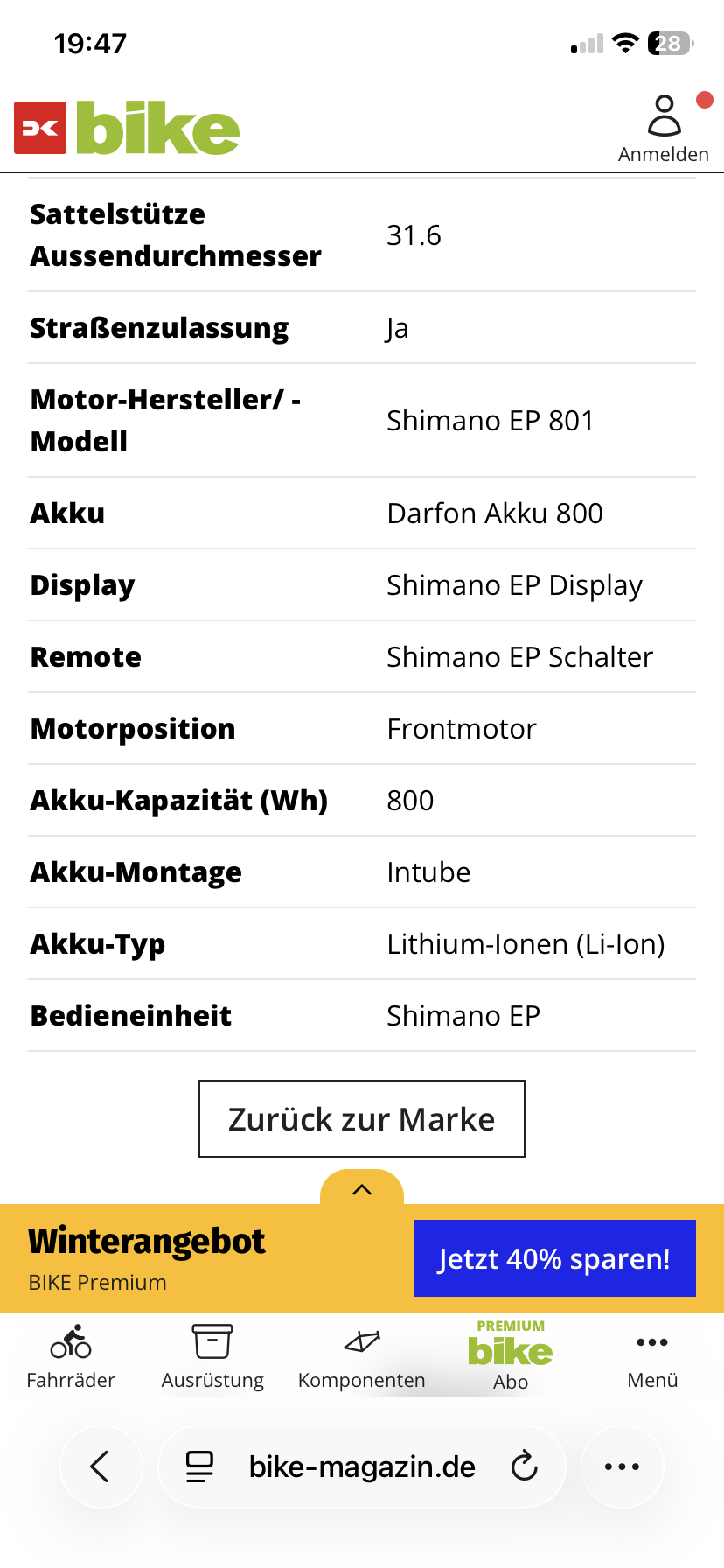Tap Zurück zur Marke button

click(361, 1119)
